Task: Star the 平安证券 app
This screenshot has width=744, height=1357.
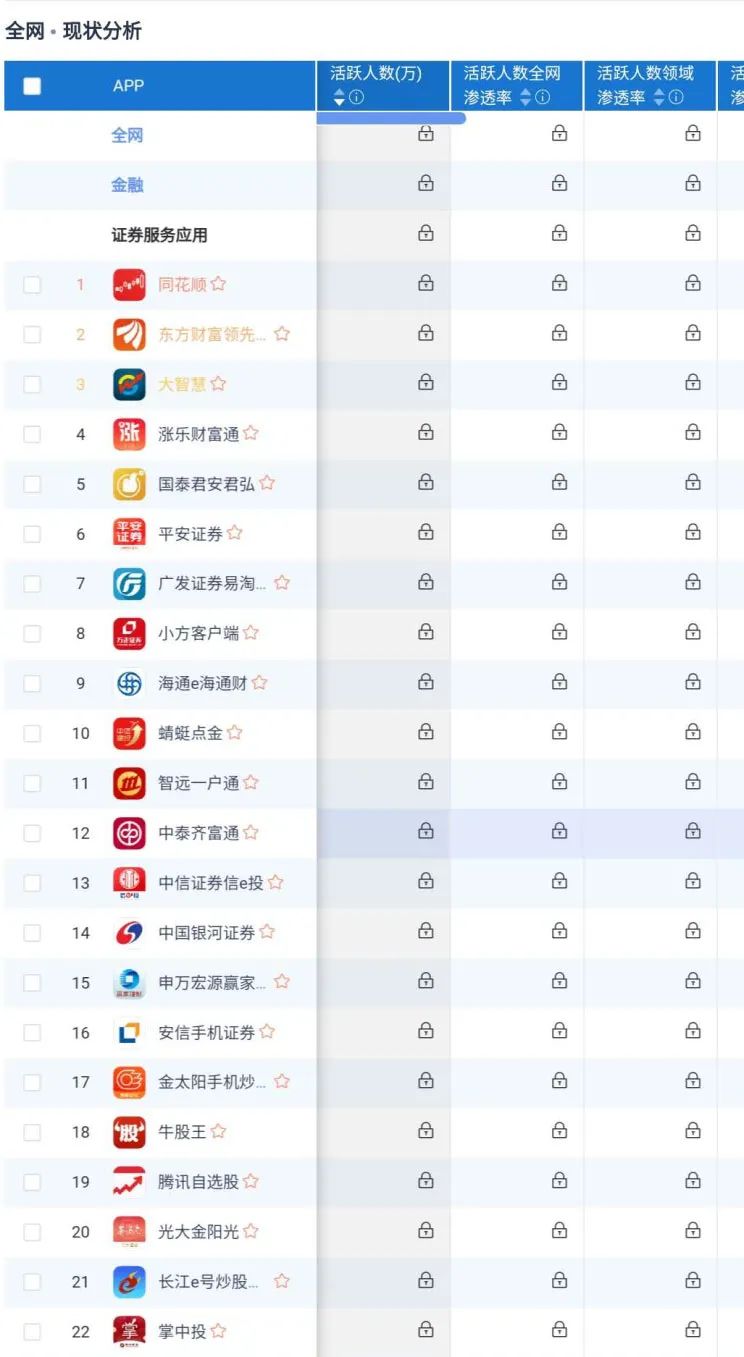Action: point(234,533)
